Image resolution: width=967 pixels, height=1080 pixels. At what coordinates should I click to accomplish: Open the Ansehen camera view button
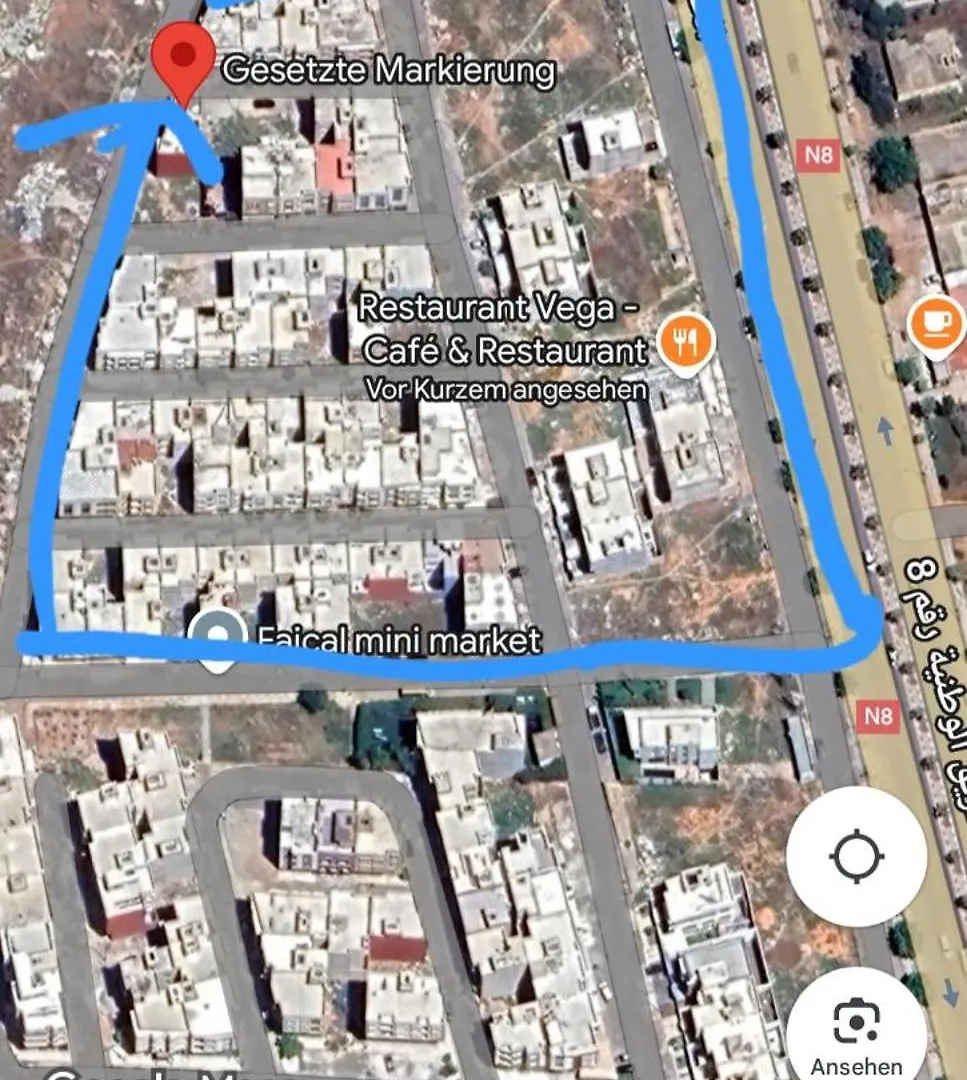pyautogui.click(x=856, y=1030)
